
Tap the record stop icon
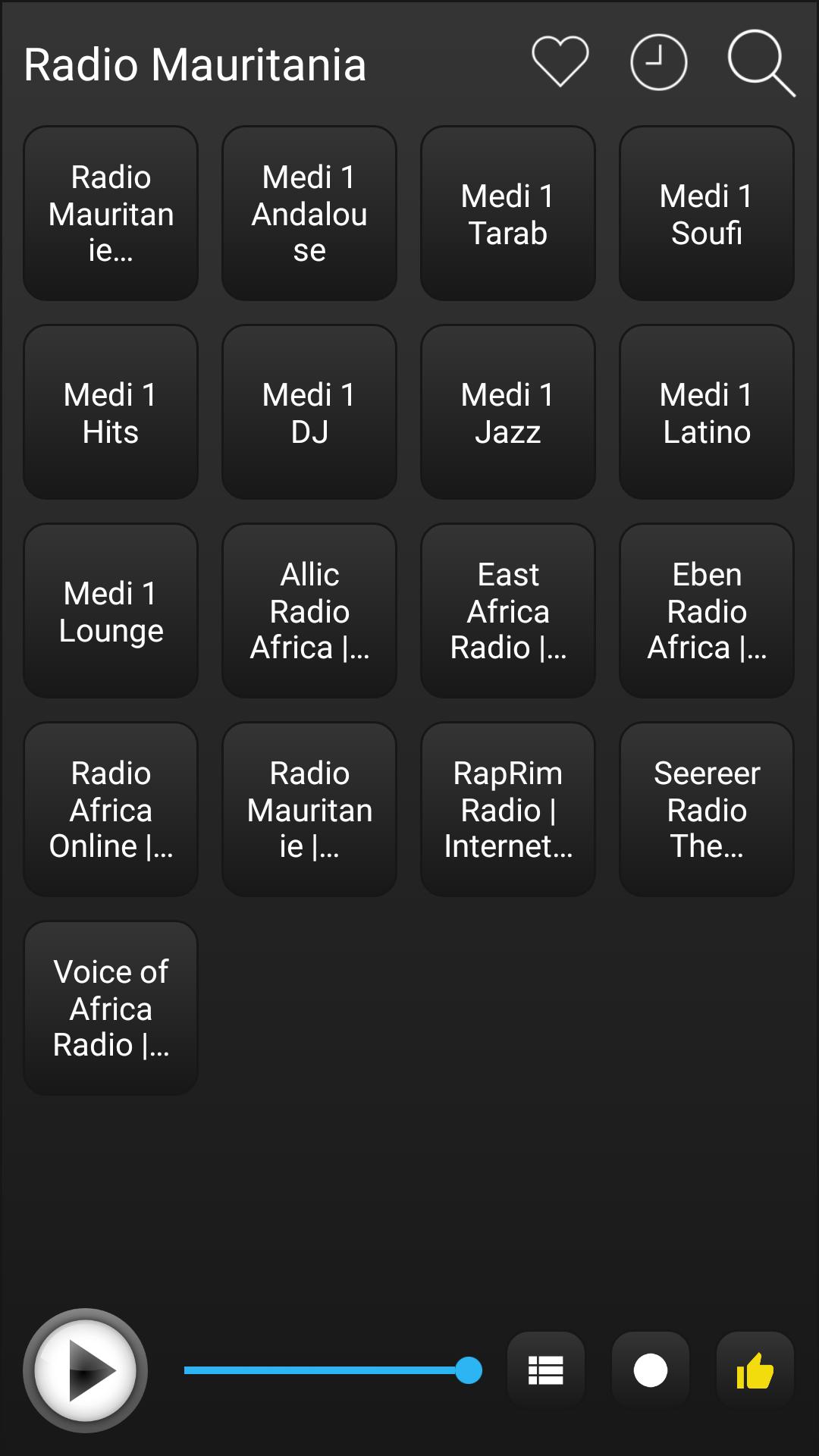(x=651, y=1370)
